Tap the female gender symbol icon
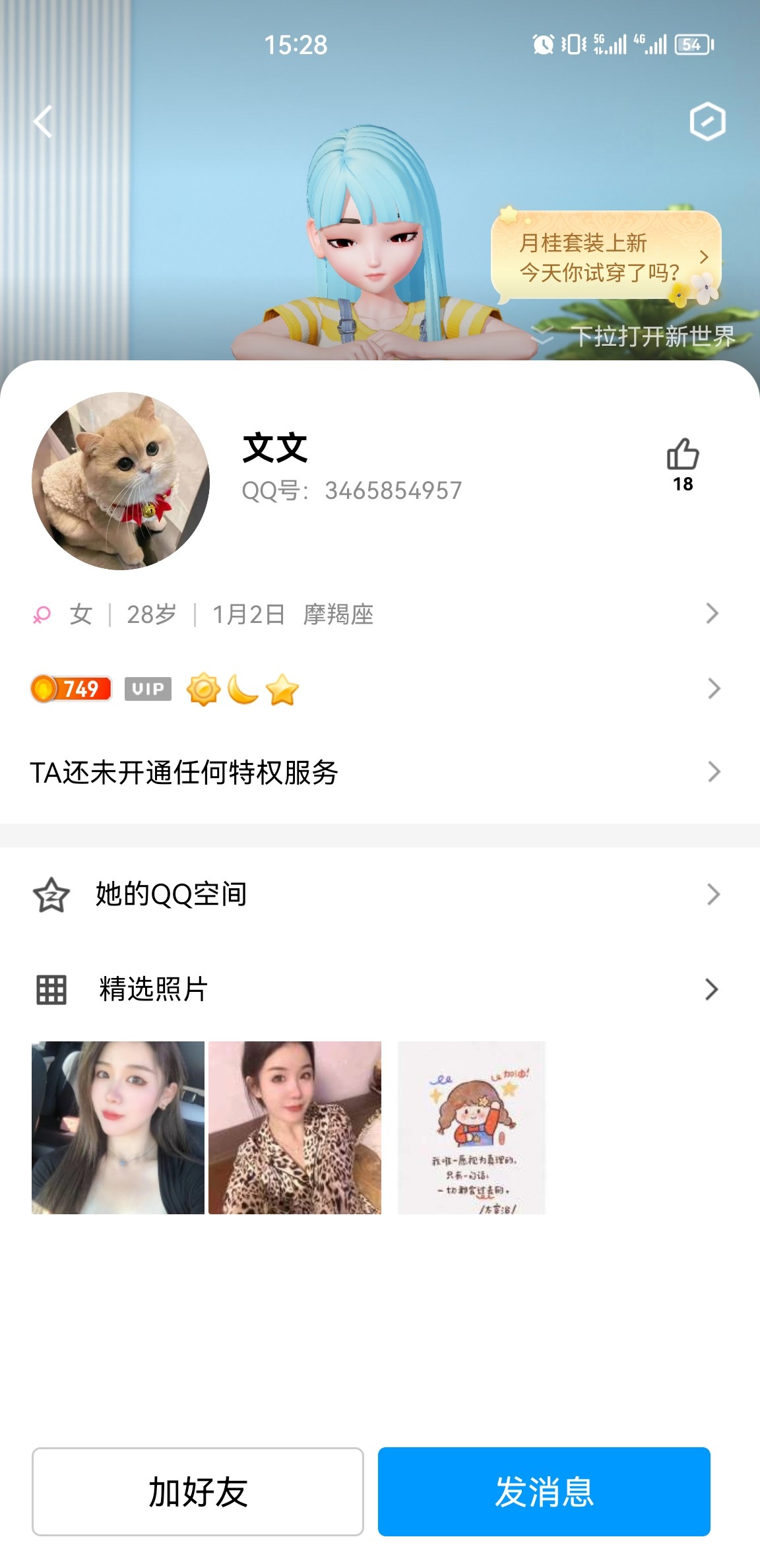Image resolution: width=760 pixels, height=1568 pixels. (x=42, y=614)
